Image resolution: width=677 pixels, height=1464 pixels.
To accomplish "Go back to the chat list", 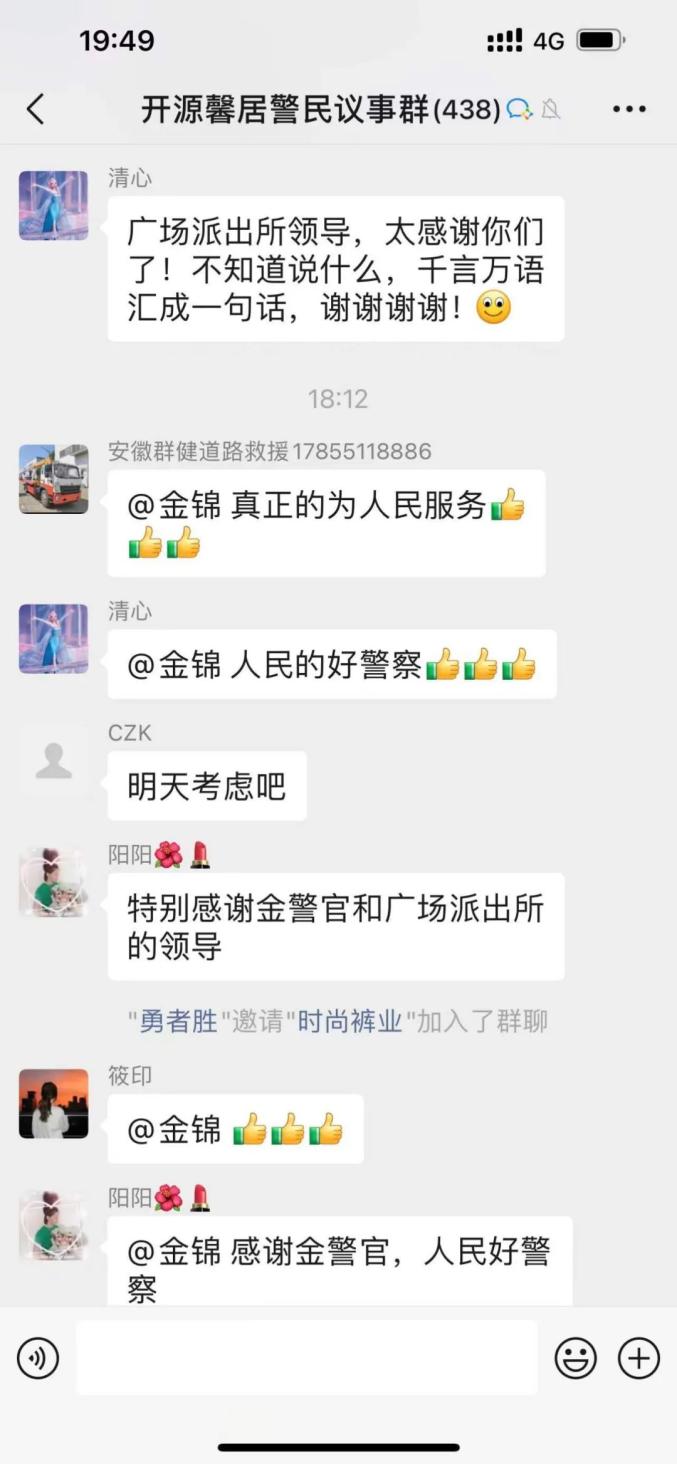I will point(36,109).
